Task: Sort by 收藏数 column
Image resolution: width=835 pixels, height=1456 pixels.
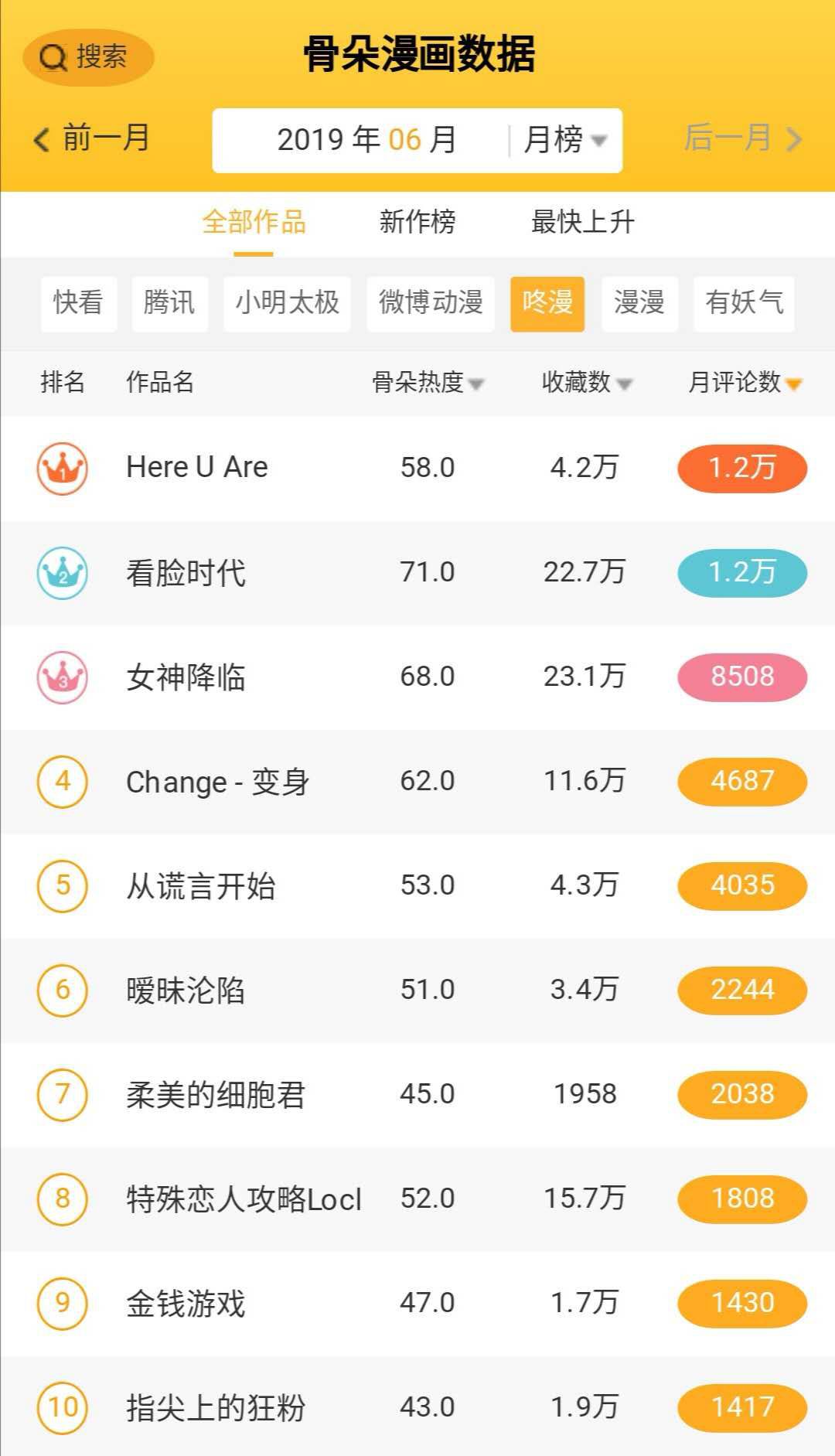Action: (x=588, y=382)
